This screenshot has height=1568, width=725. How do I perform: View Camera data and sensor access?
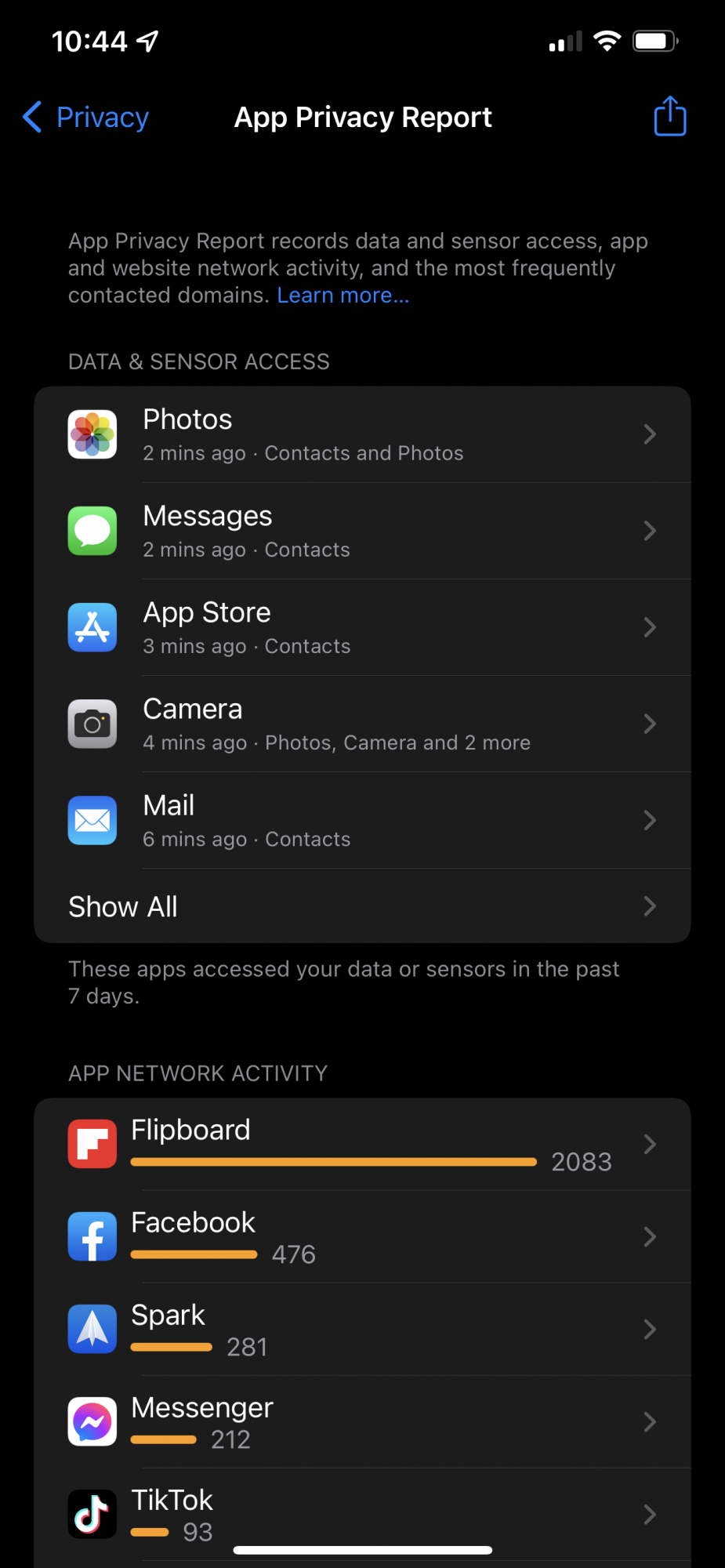(x=362, y=724)
